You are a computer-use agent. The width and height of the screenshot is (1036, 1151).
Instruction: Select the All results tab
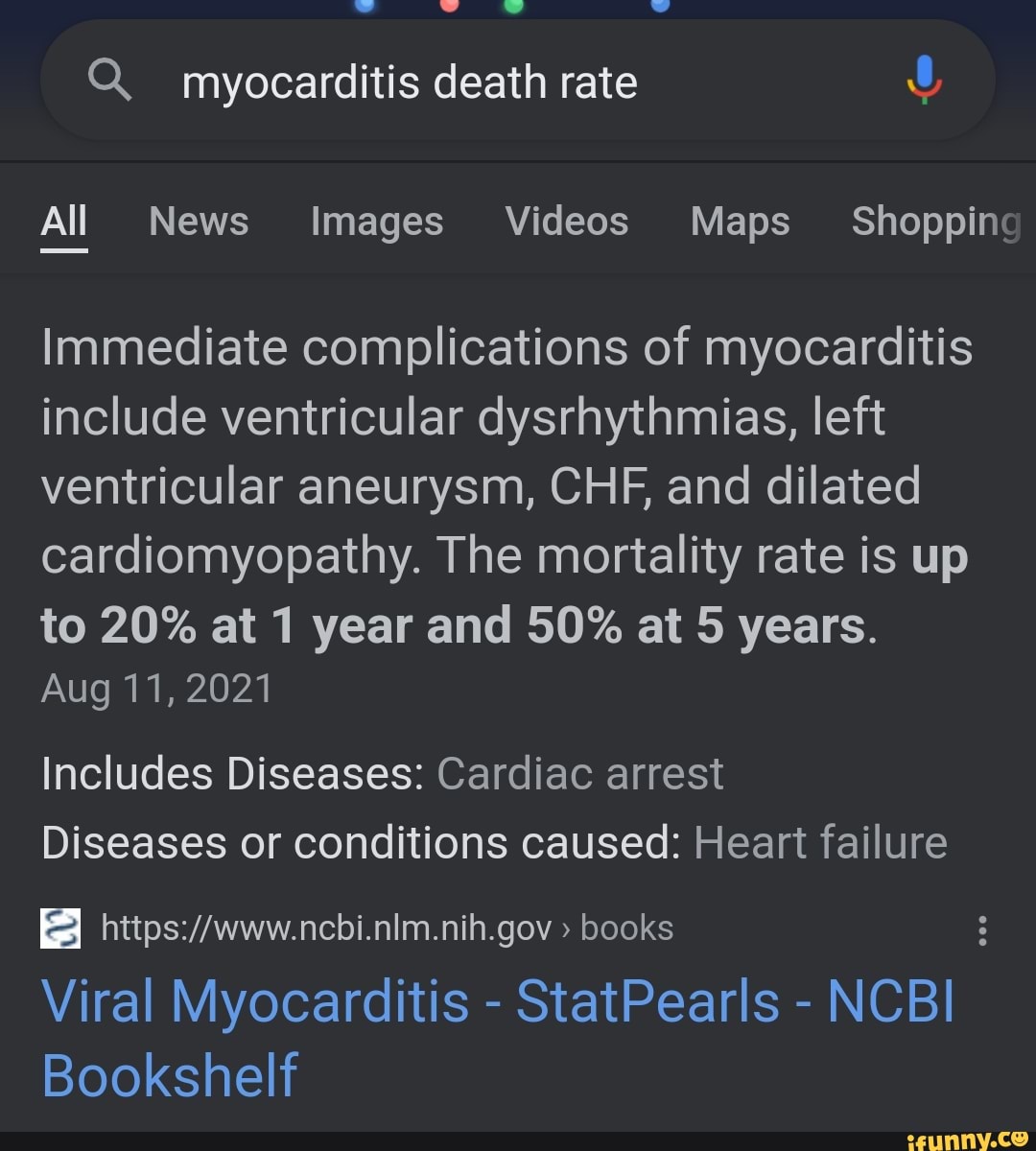64,222
